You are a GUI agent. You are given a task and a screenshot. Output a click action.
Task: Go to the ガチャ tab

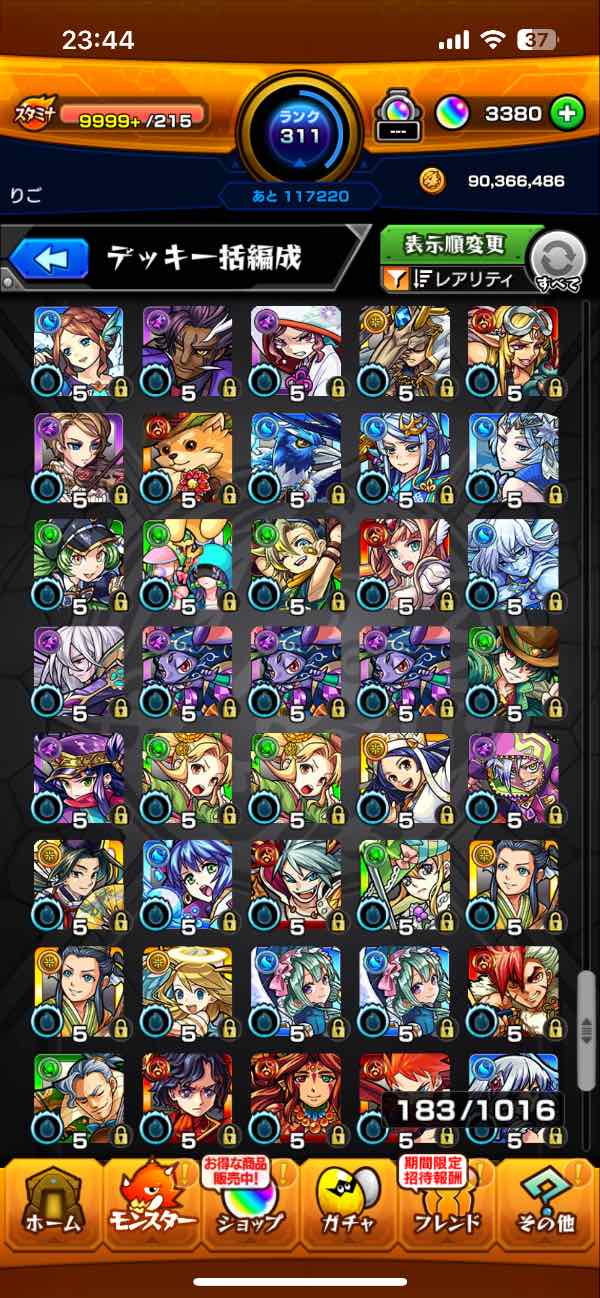349,1208
